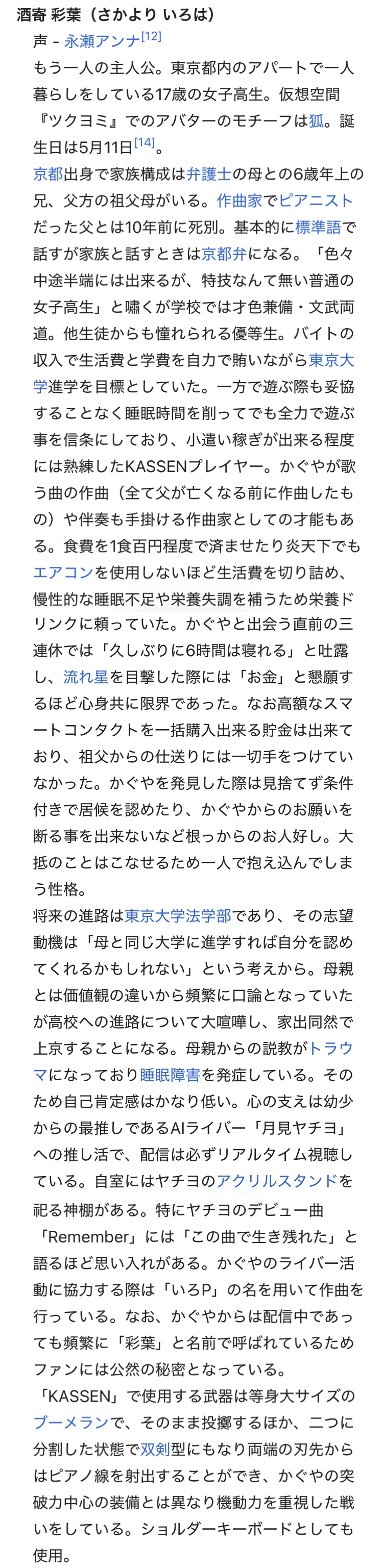
Task: Open the 京都 article link
Action: (48, 174)
